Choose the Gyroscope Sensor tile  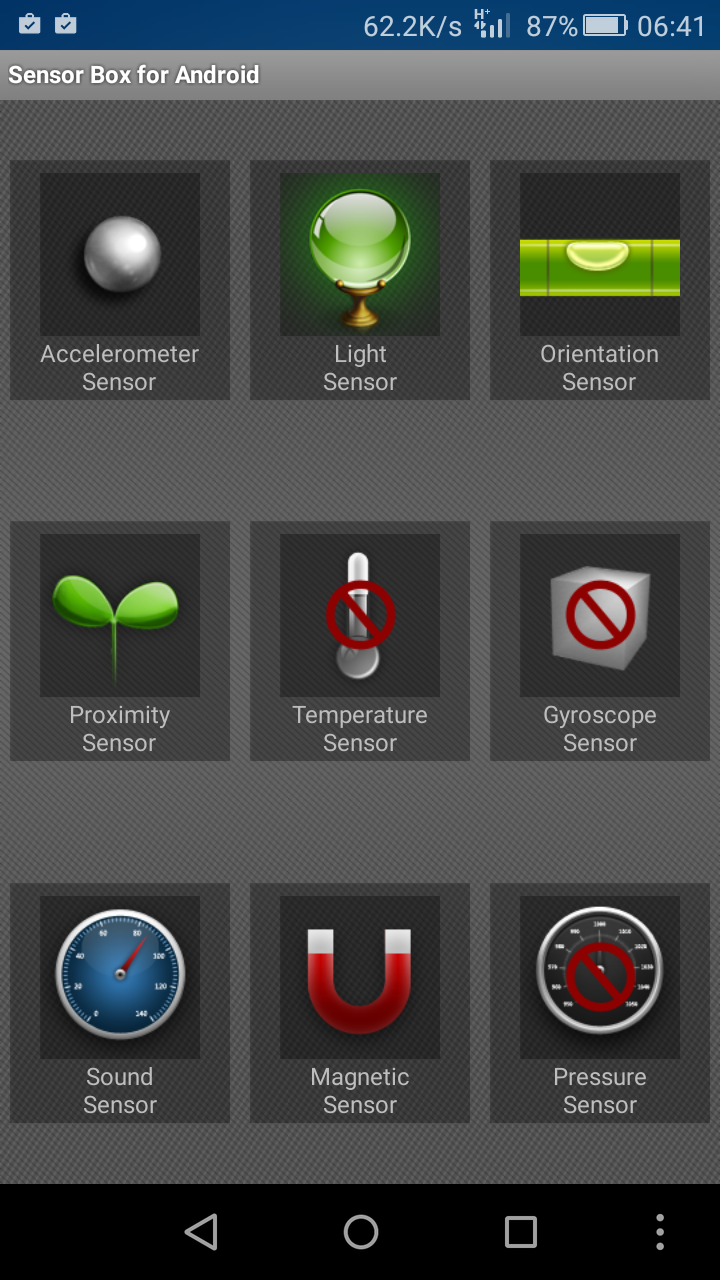click(600, 641)
